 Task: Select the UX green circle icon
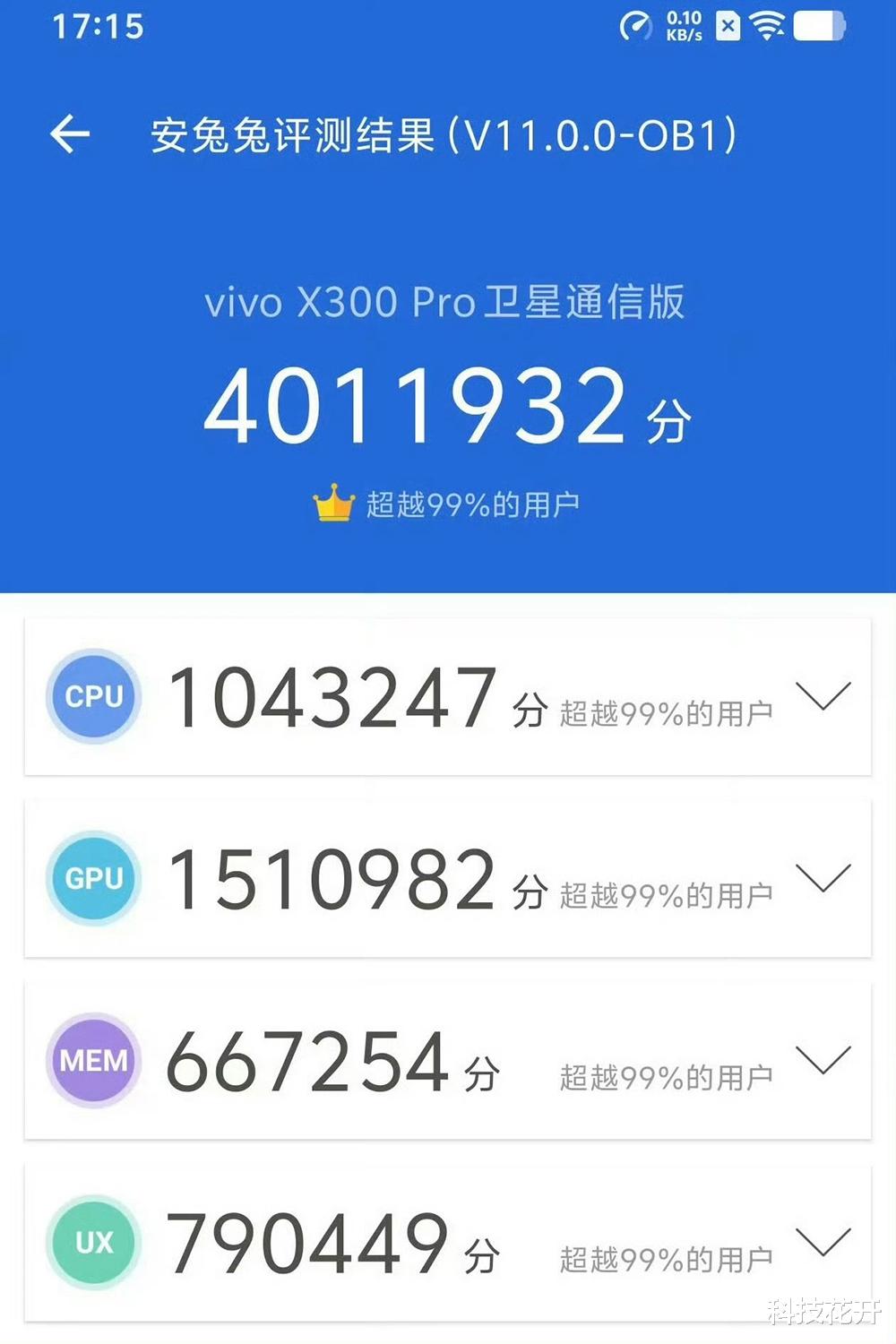click(92, 1242)
